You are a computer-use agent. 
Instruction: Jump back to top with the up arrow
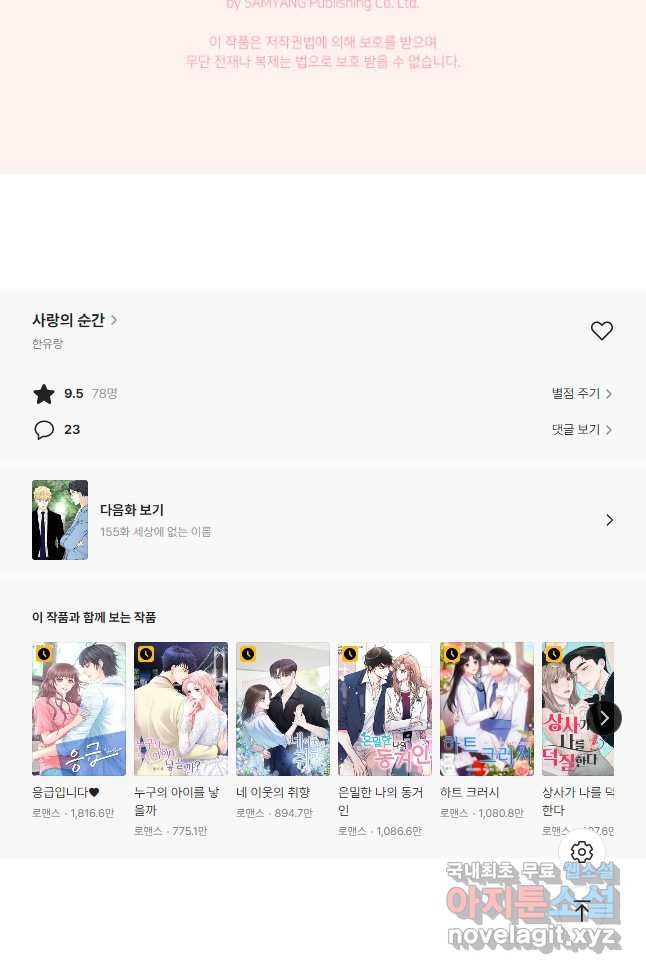(x=582, y=911)
